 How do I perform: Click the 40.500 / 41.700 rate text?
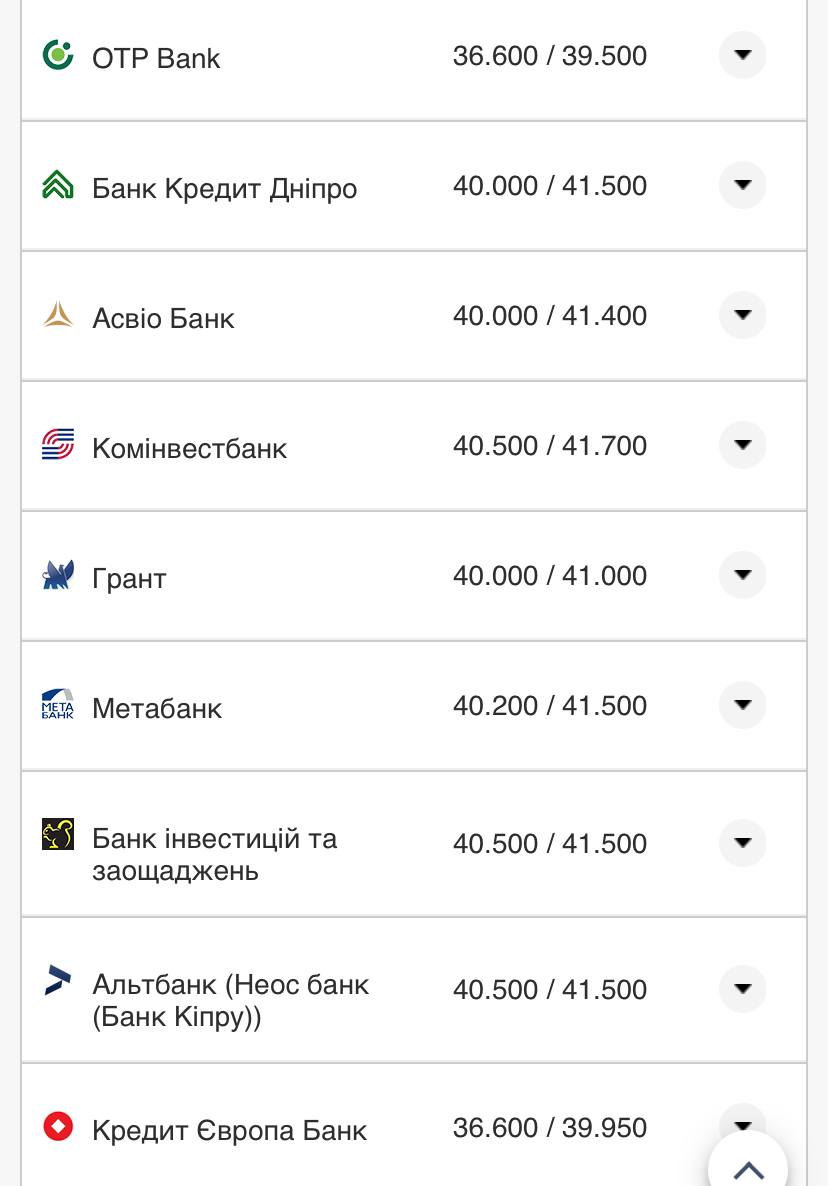pyautogui.click(x=550, y=446)
